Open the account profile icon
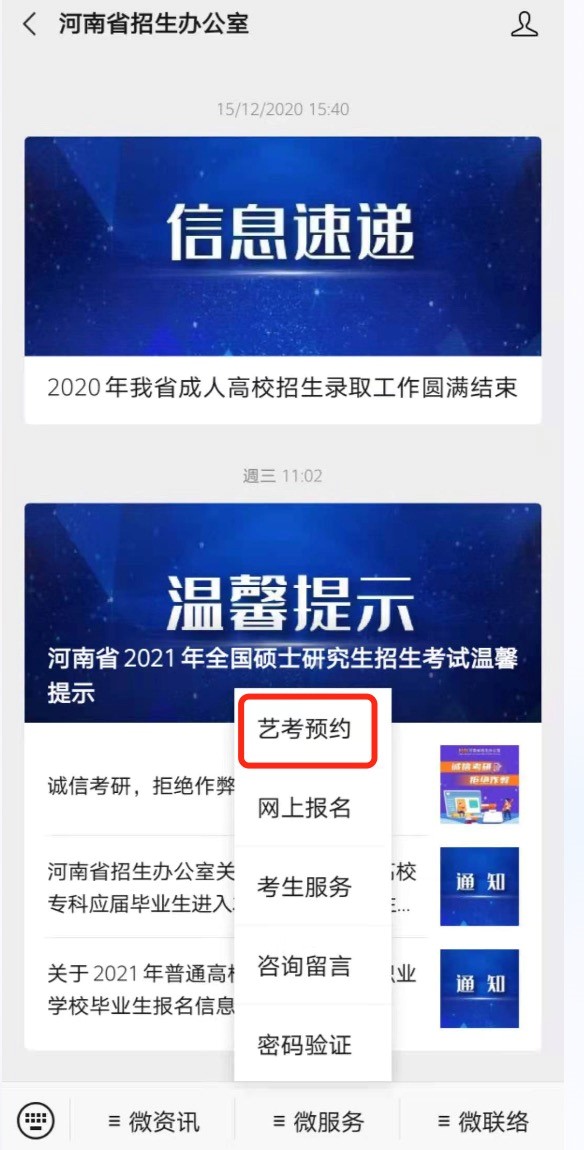 tap(524, 24)
